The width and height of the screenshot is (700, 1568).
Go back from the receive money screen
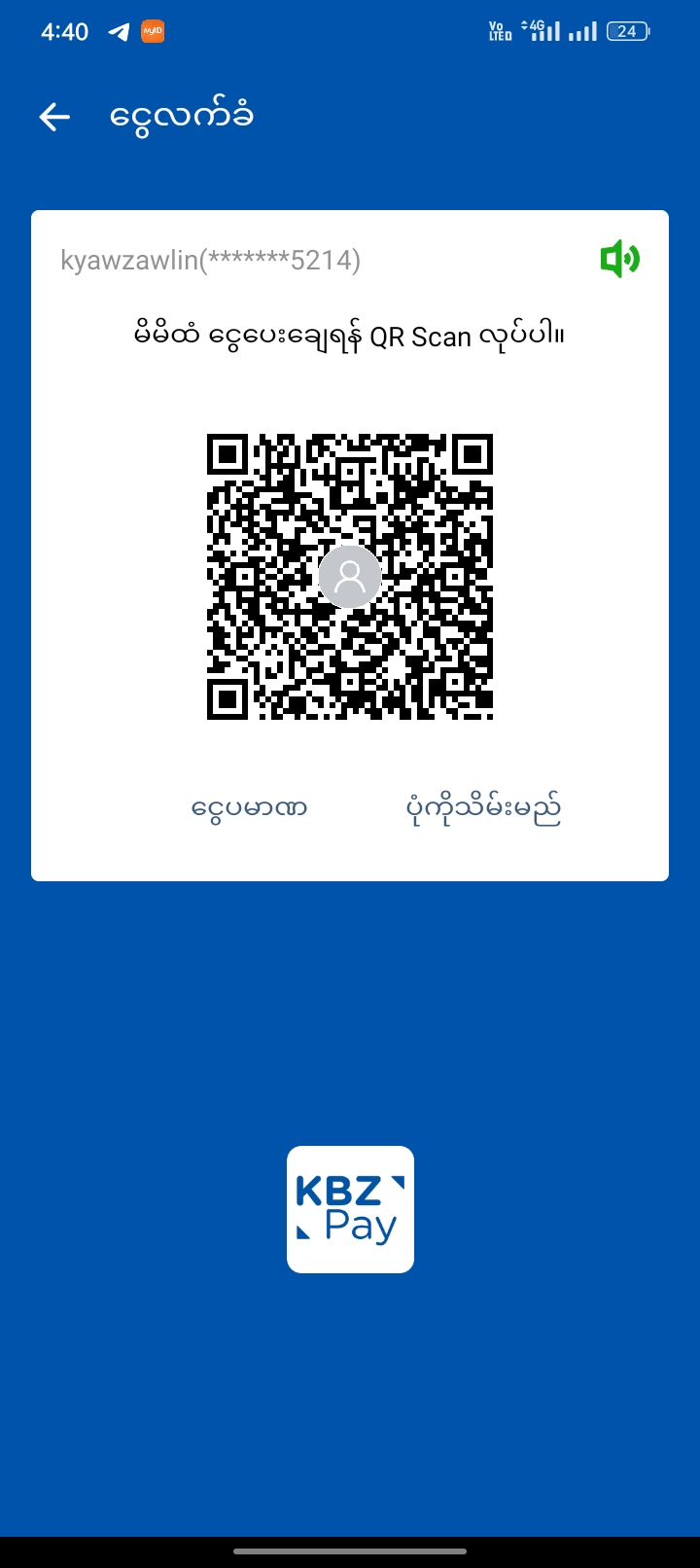(x=54, y=118)
